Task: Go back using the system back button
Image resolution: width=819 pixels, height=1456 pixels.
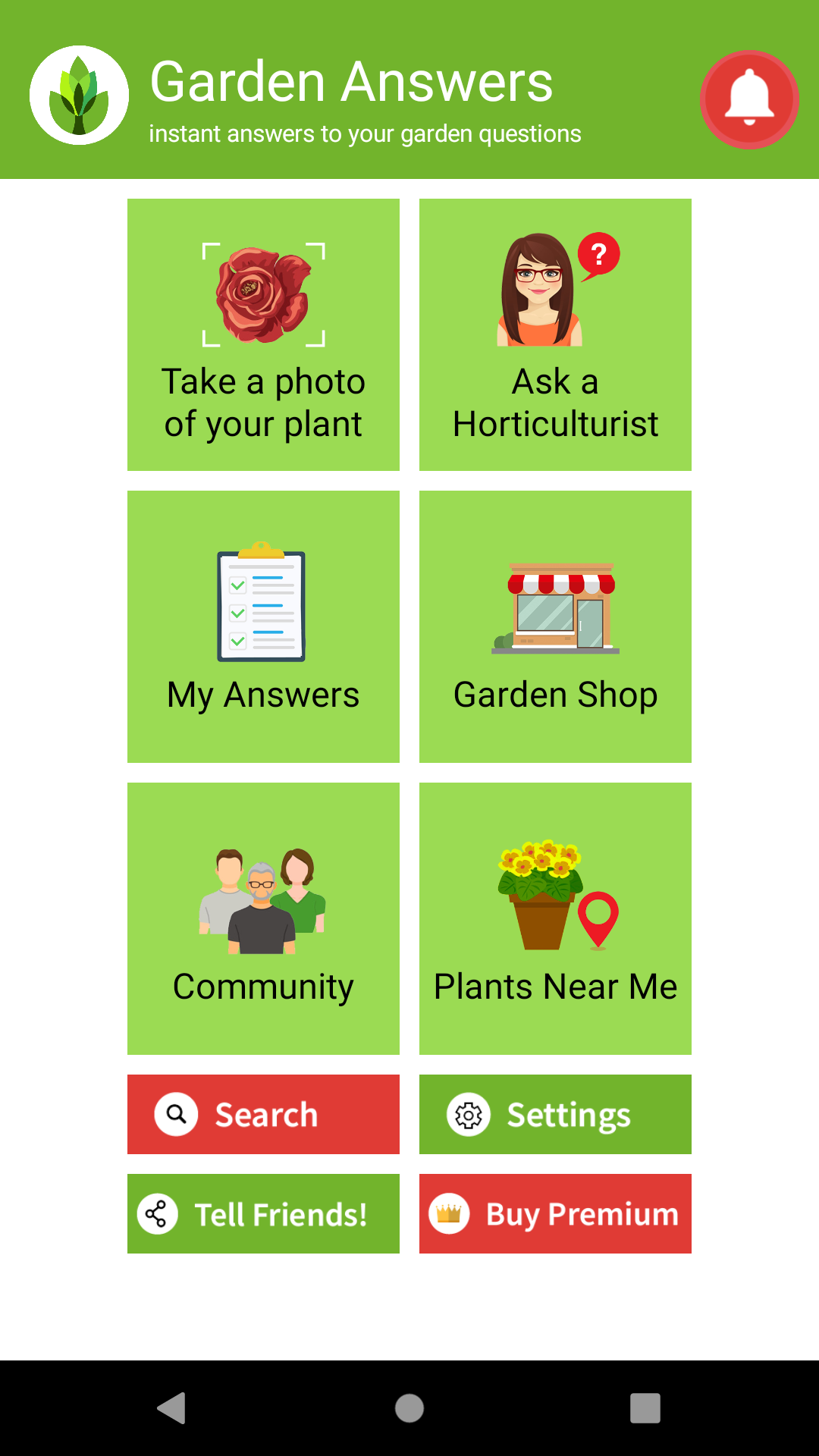Action: tap(172, 1408)
